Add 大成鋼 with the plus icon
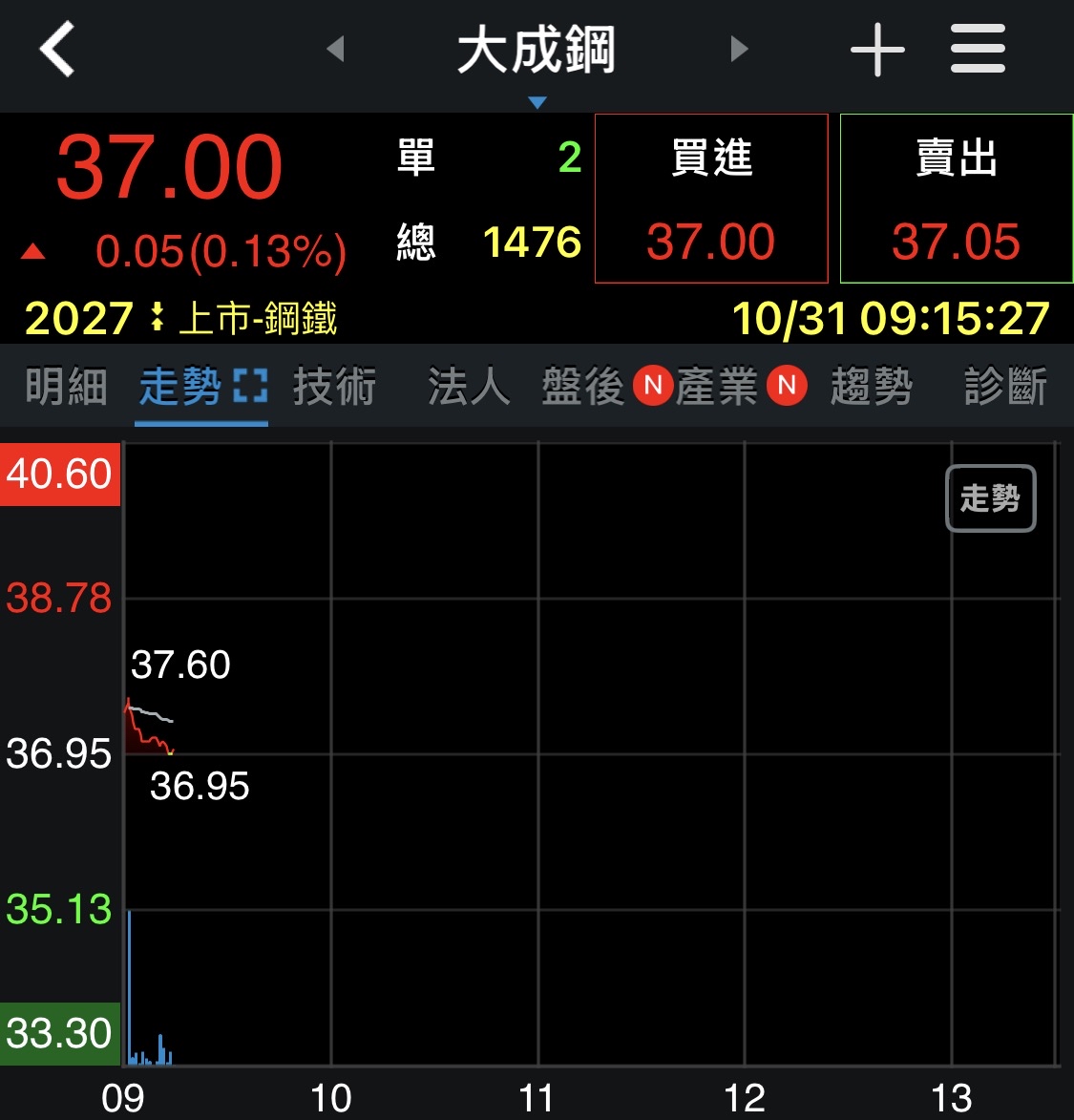This screenshot has width=1074, height=1120. [877, 50]
